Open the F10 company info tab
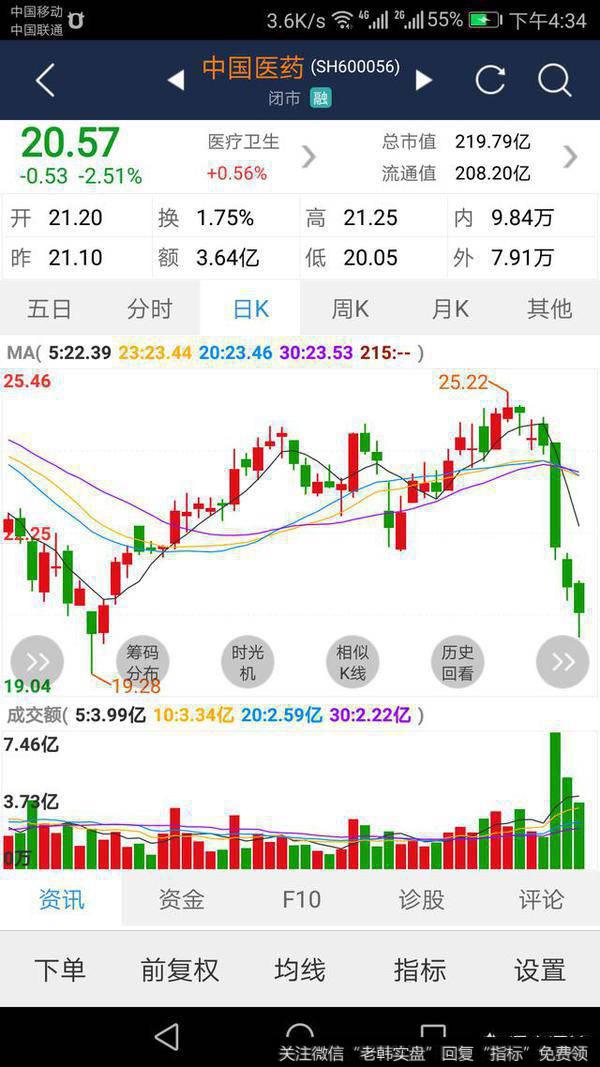This screenshot has height=1067, width=600. [301, 899]
